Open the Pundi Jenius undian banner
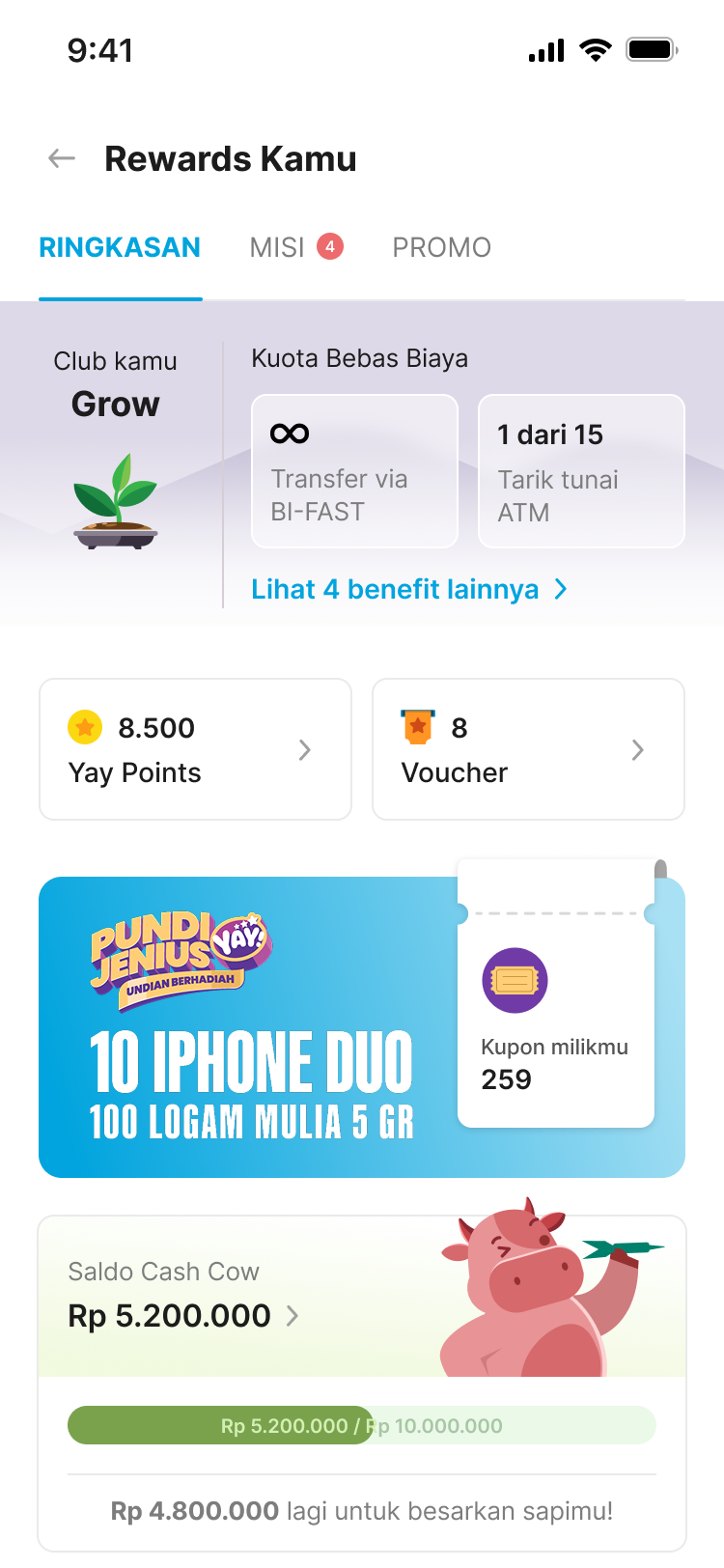The width and height of the screenshot is (724, 1568). click(248, 1027)
